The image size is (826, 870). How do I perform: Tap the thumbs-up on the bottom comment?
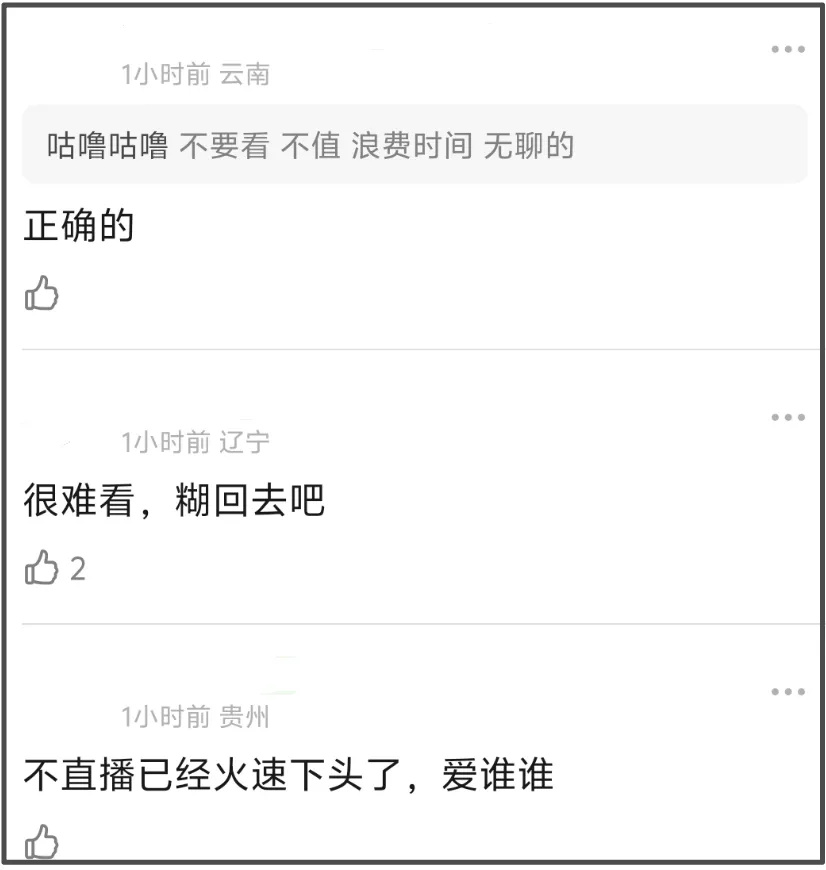[42, 843]
